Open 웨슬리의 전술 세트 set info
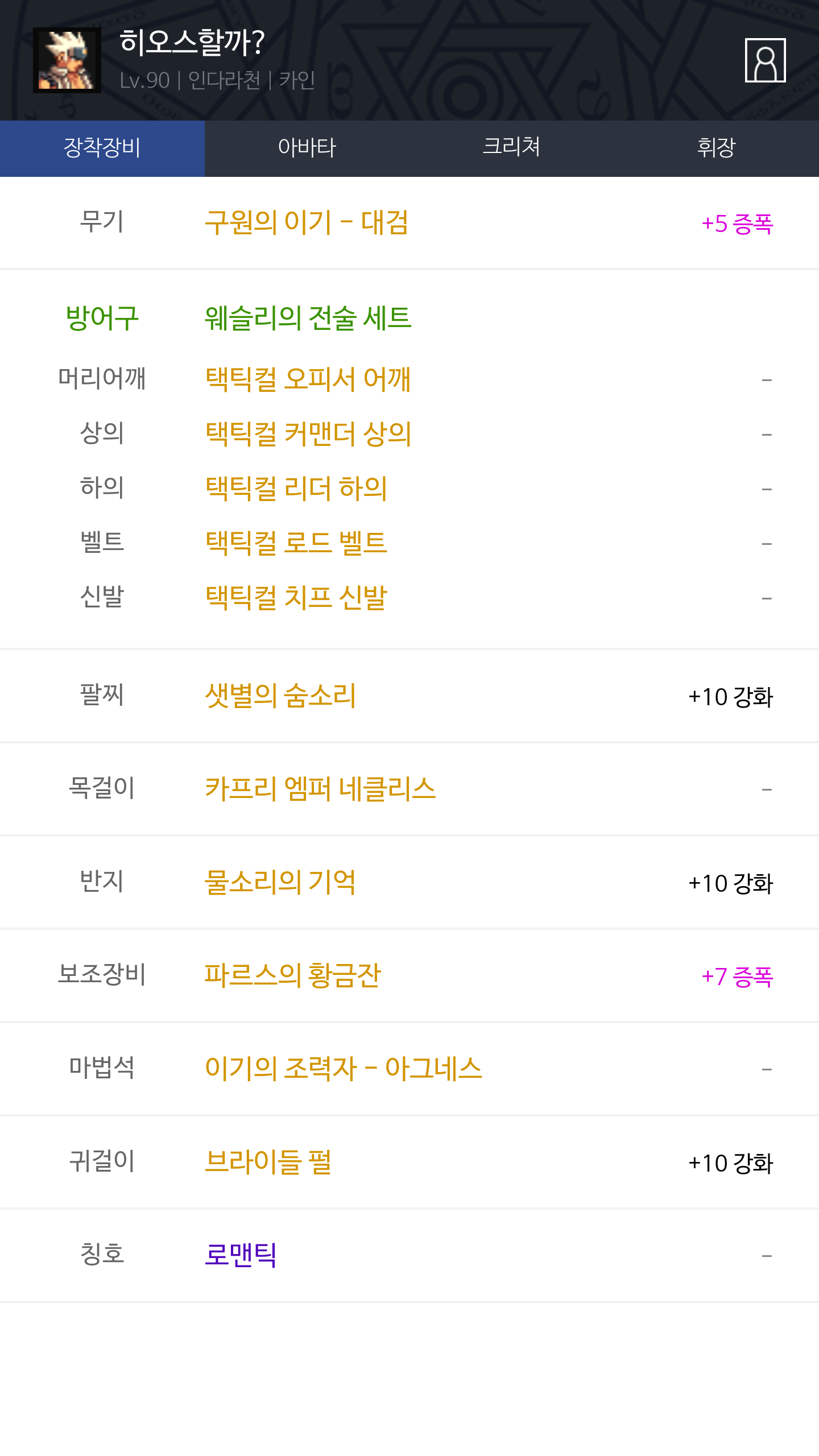Image resolution: width=819 pixels, height=1456 pixels. (308, 318)
